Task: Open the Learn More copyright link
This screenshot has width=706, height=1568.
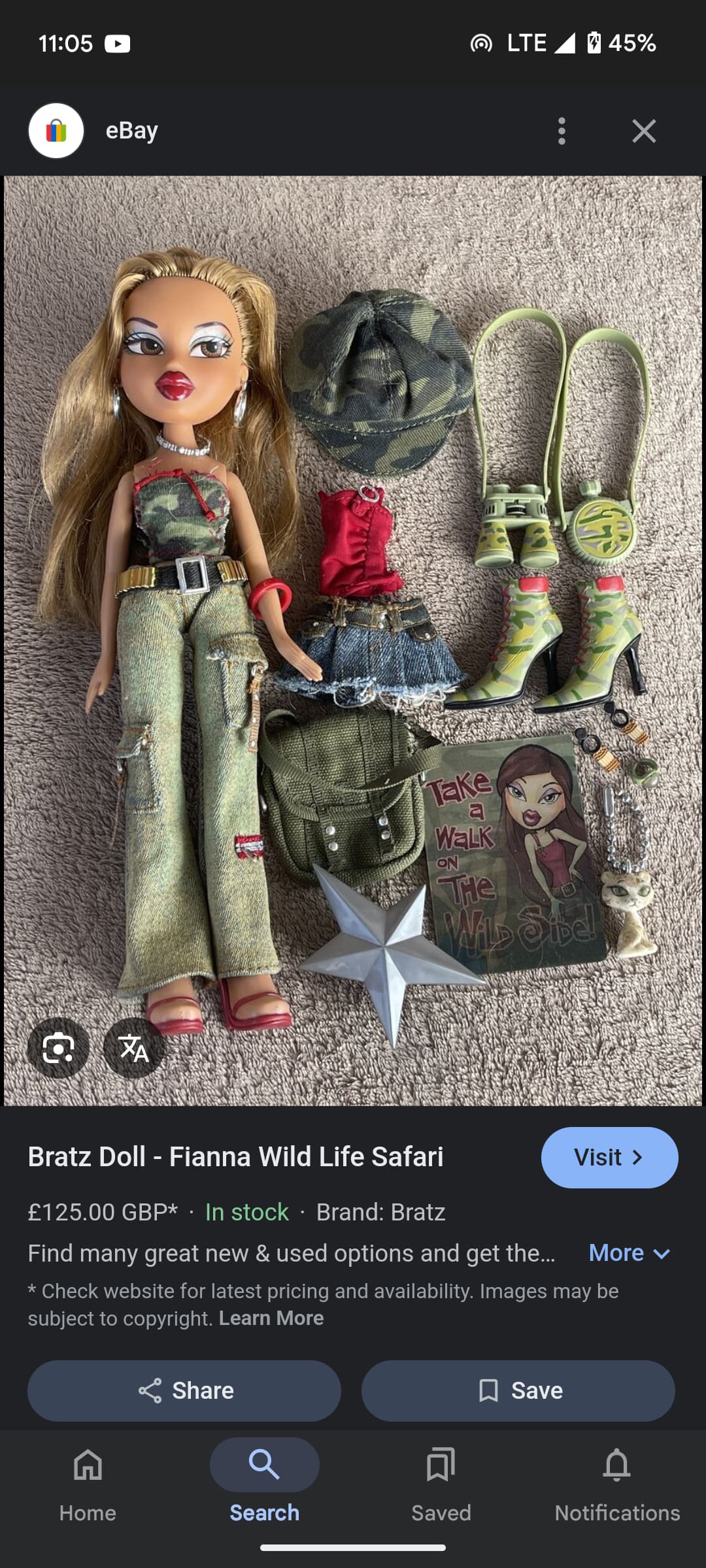Action: (271, 1318)
